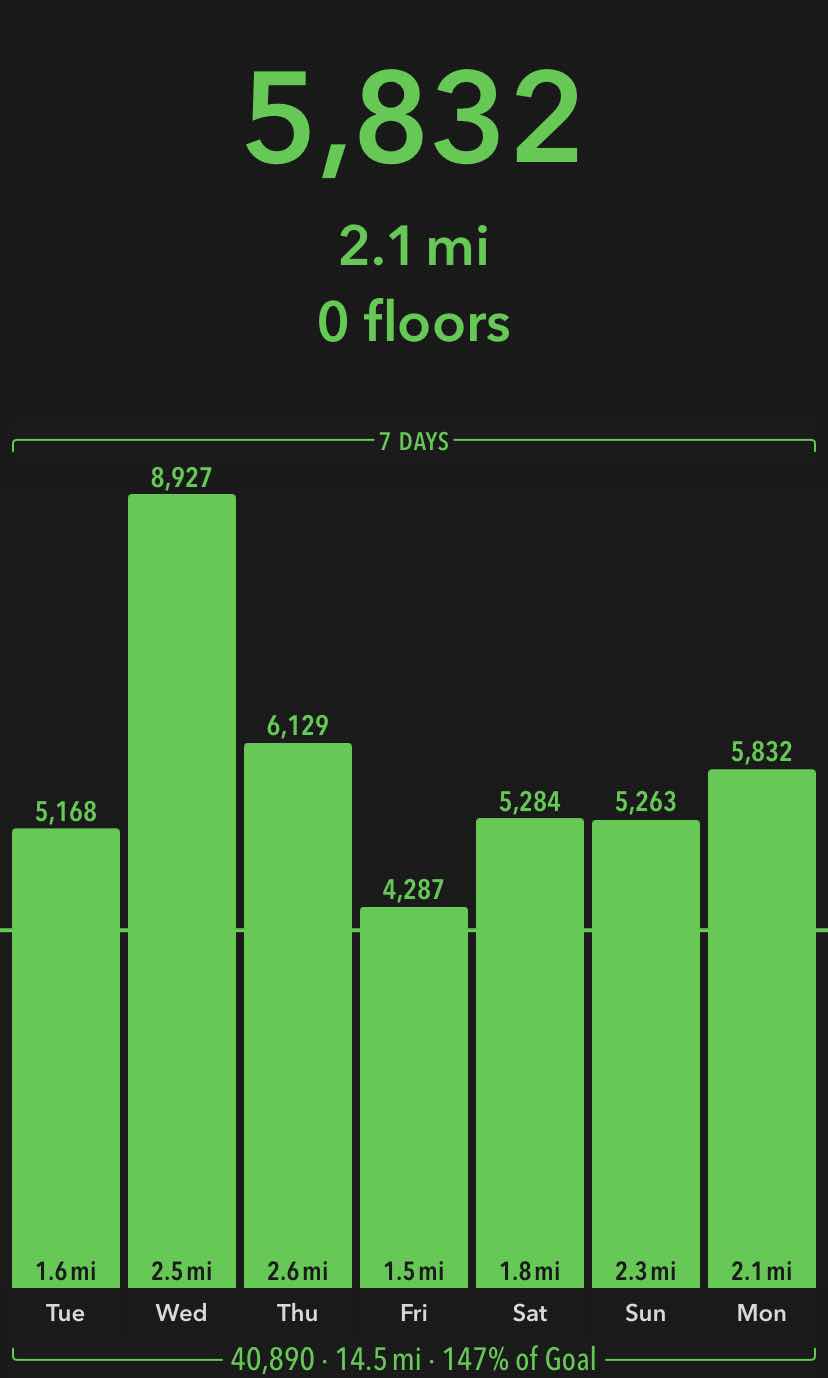
Task: View Friday's 4,287 steps bar
Action: [414, 1097]
